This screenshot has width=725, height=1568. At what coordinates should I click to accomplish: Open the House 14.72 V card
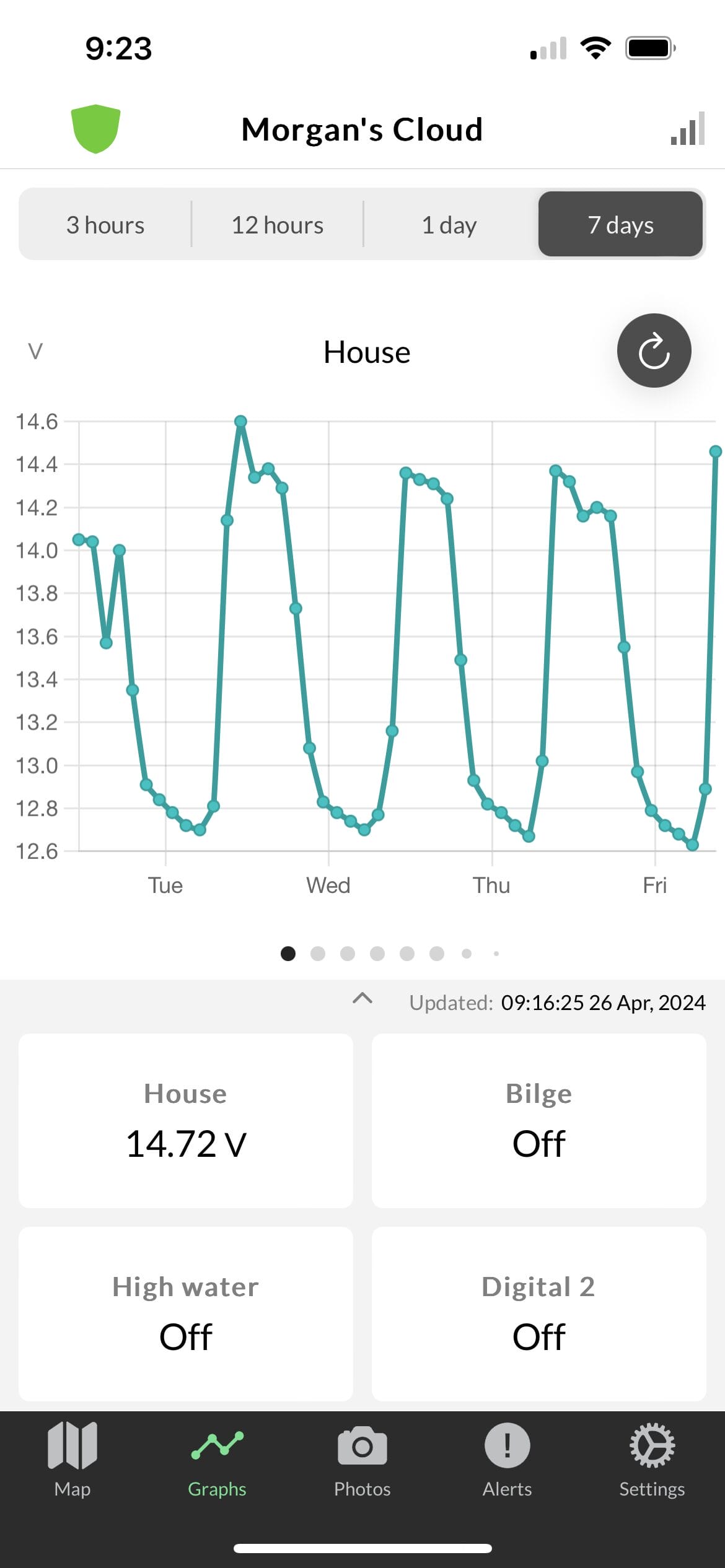click(x=186, y=1120)
